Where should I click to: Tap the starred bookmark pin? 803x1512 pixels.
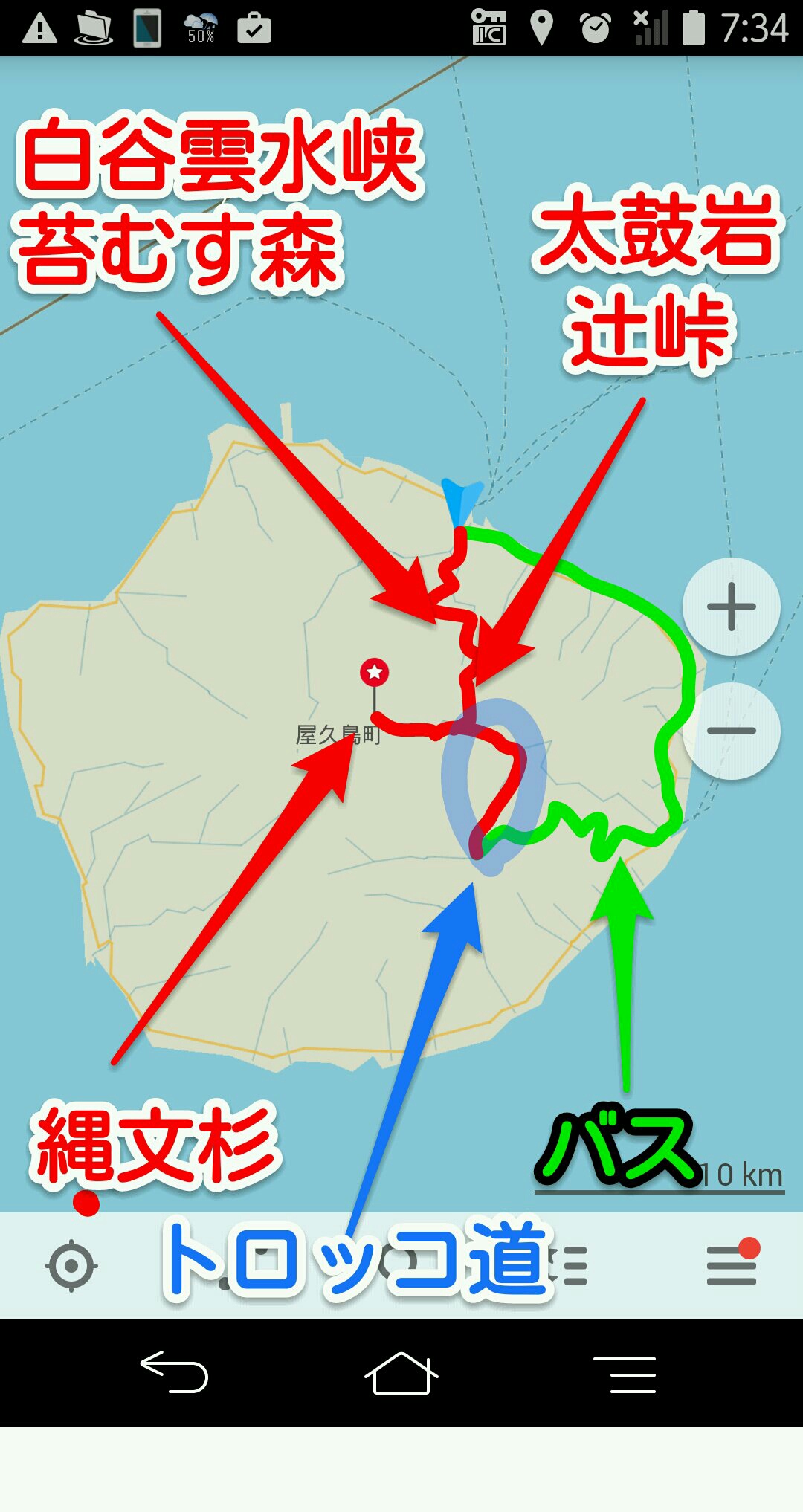click(x=374, y=672)
